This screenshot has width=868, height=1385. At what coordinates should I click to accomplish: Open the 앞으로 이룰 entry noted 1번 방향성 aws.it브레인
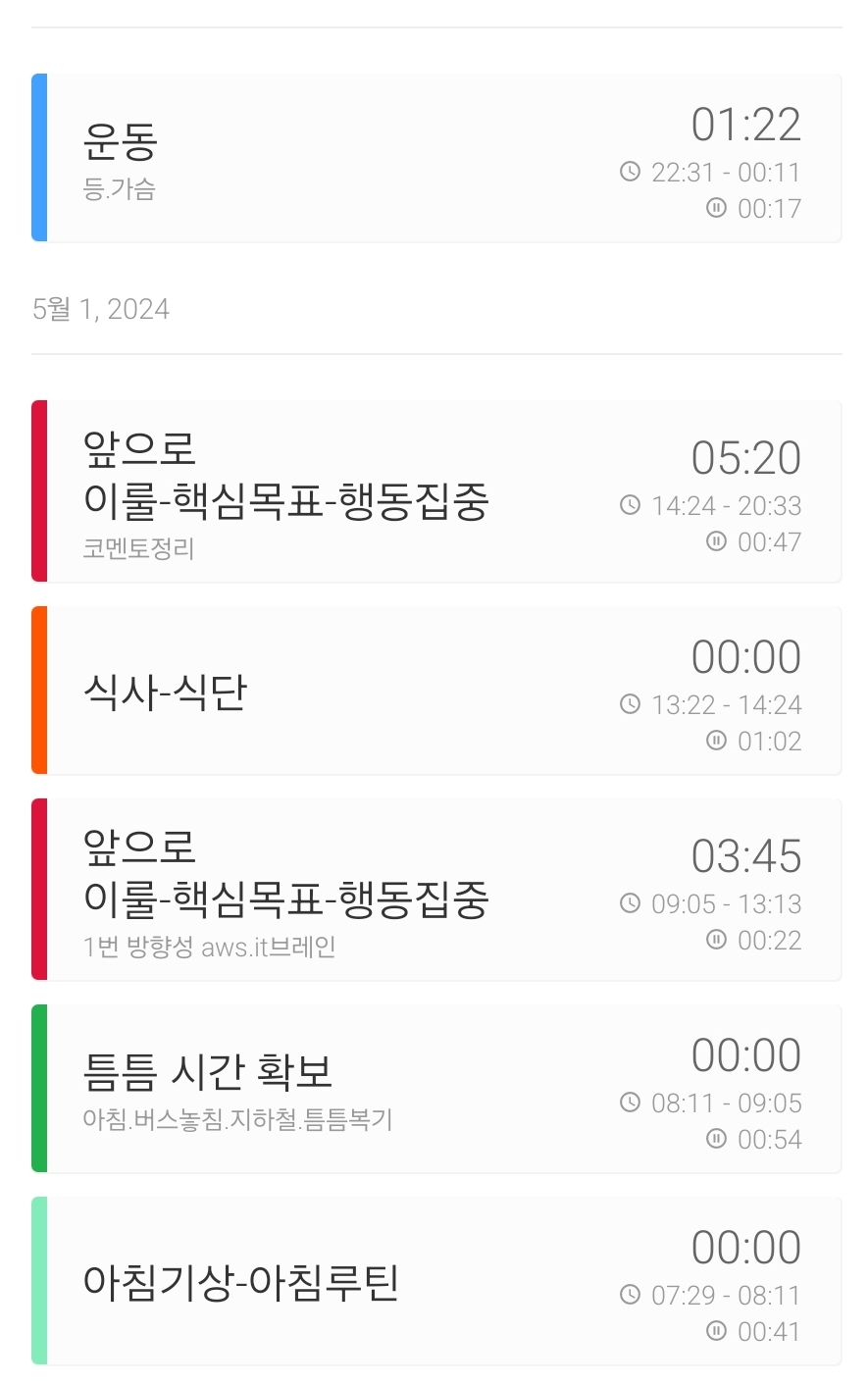tap(436, 890)
